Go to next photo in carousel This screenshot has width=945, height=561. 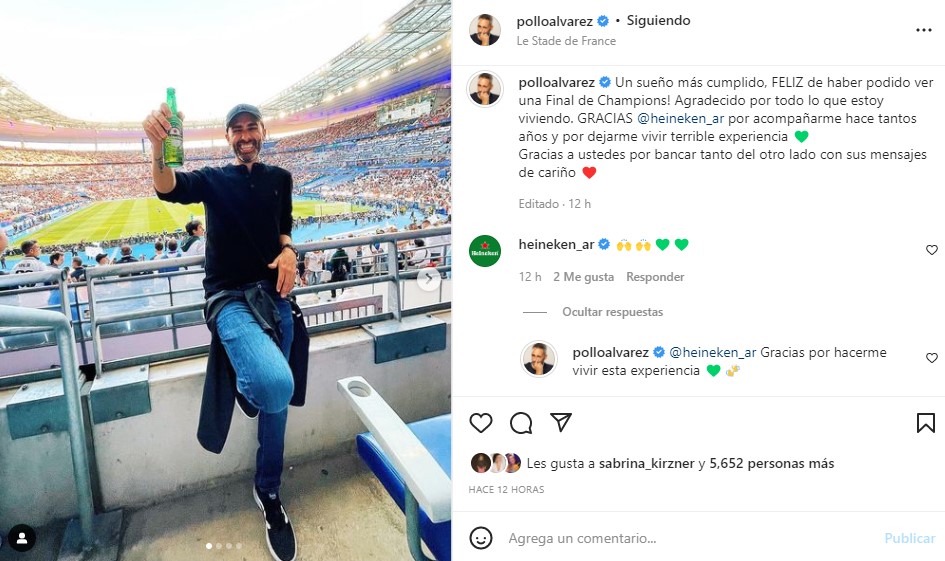click(x=429, y=280)
